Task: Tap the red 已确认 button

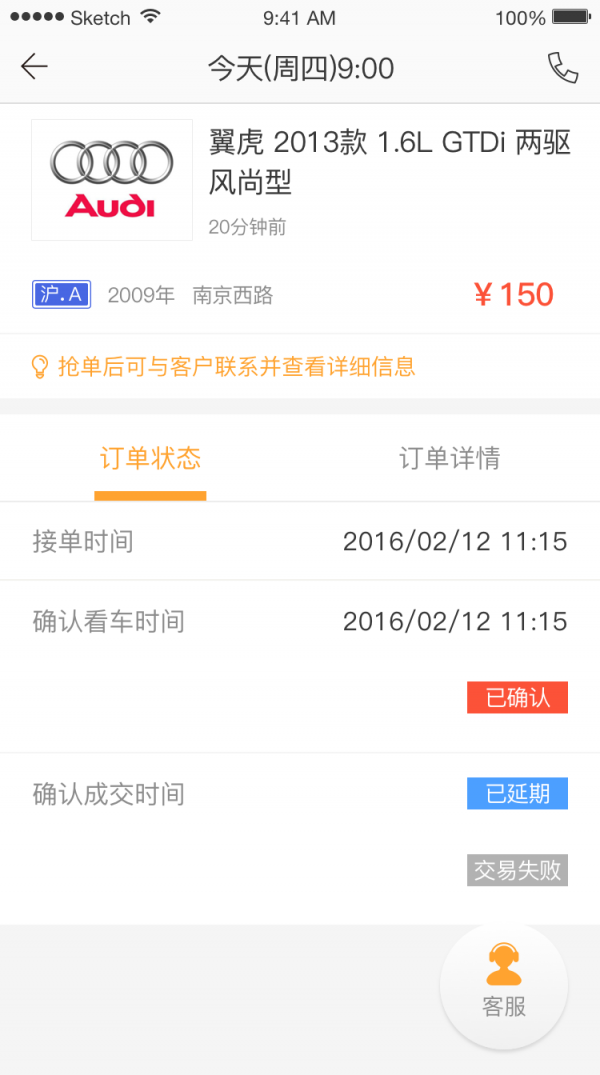Action: click(x=517, y=697)
